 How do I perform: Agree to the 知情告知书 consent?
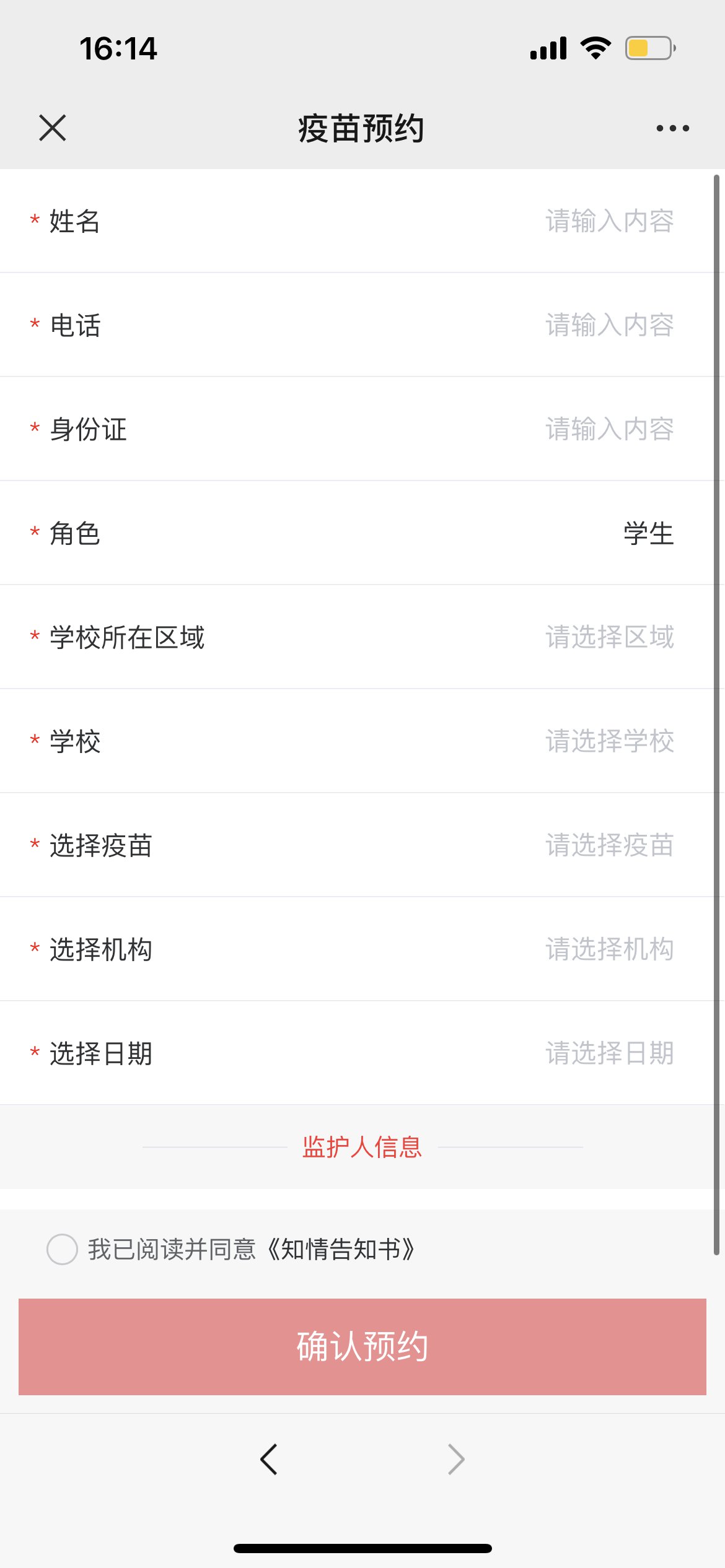click(x=62, y=1249)
